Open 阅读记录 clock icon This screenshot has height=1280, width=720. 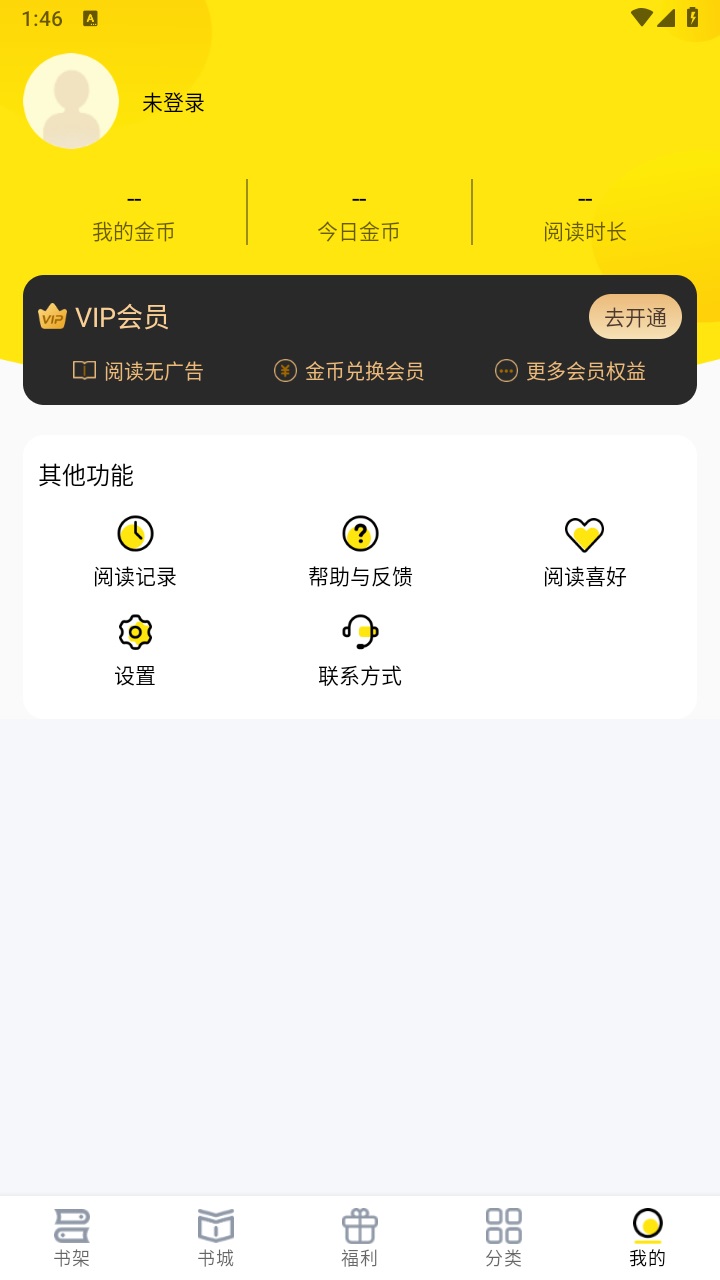point(135,534)
